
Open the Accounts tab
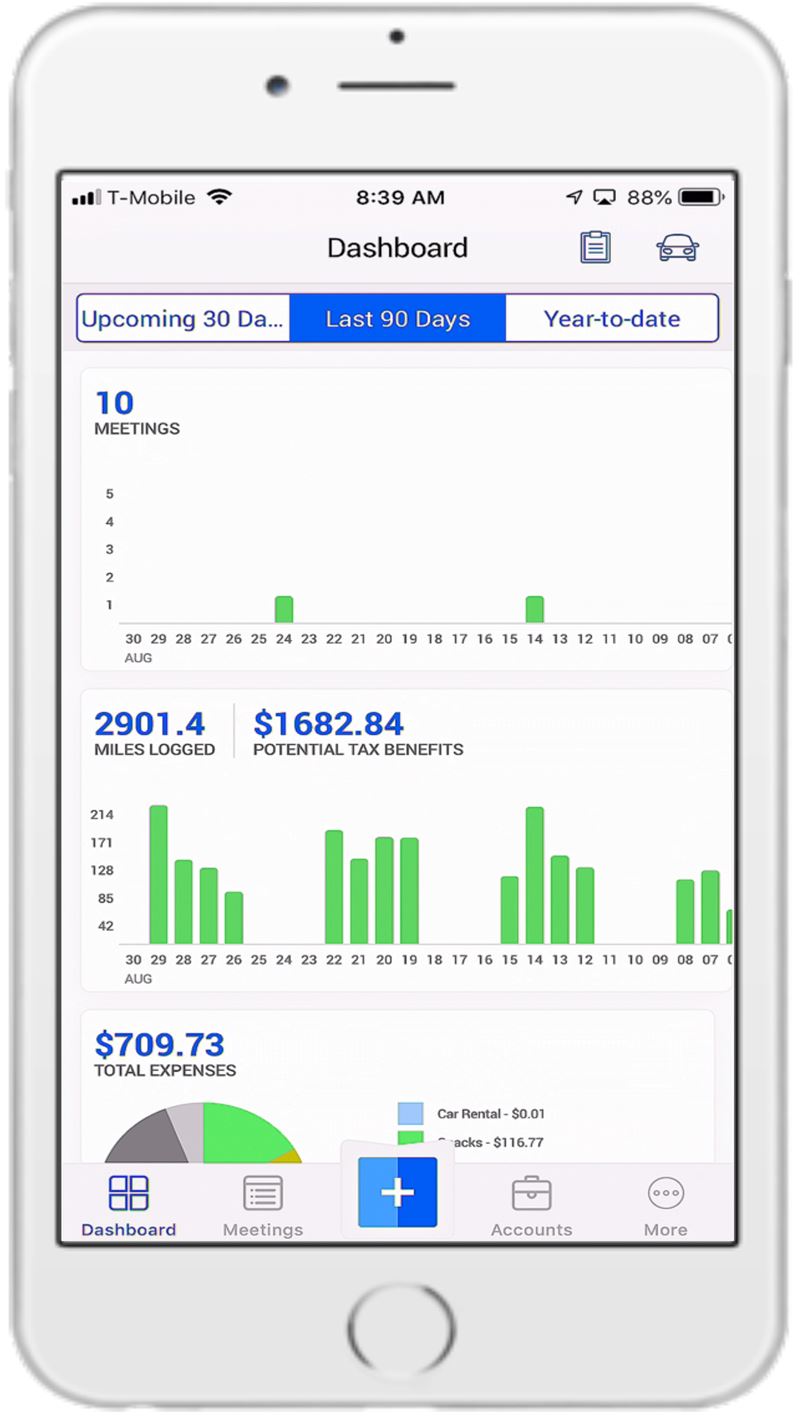pos(531,1205)
